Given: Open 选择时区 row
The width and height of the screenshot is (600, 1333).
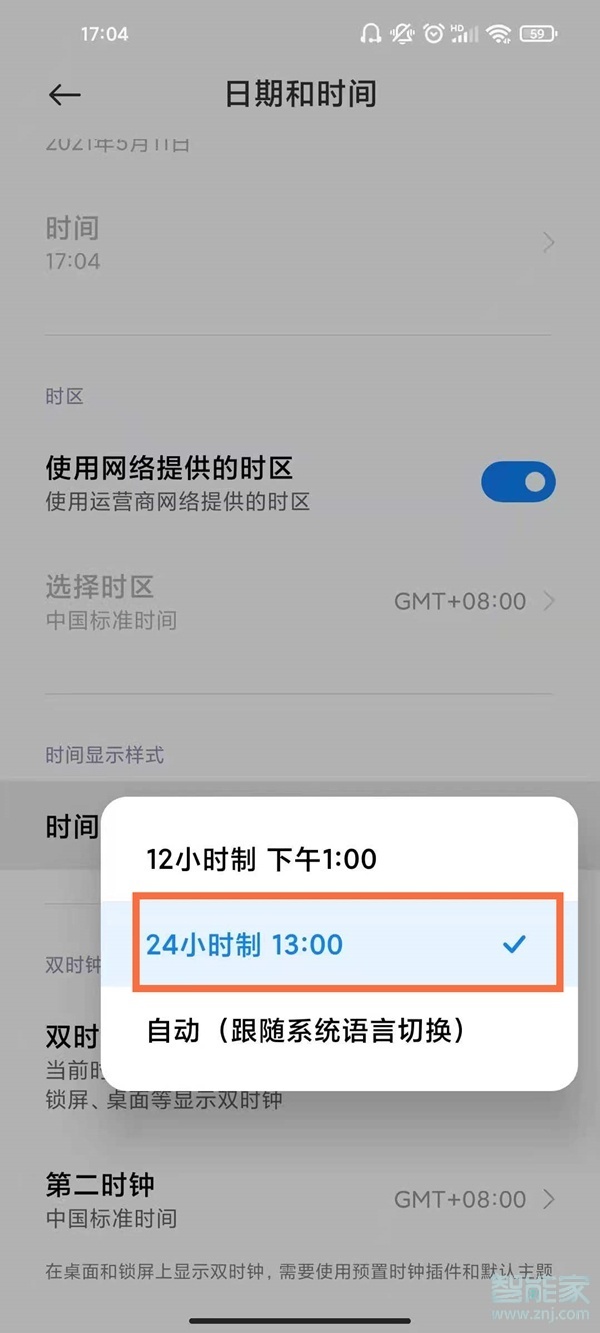Looking at the screenshot, I should [300, 601].
